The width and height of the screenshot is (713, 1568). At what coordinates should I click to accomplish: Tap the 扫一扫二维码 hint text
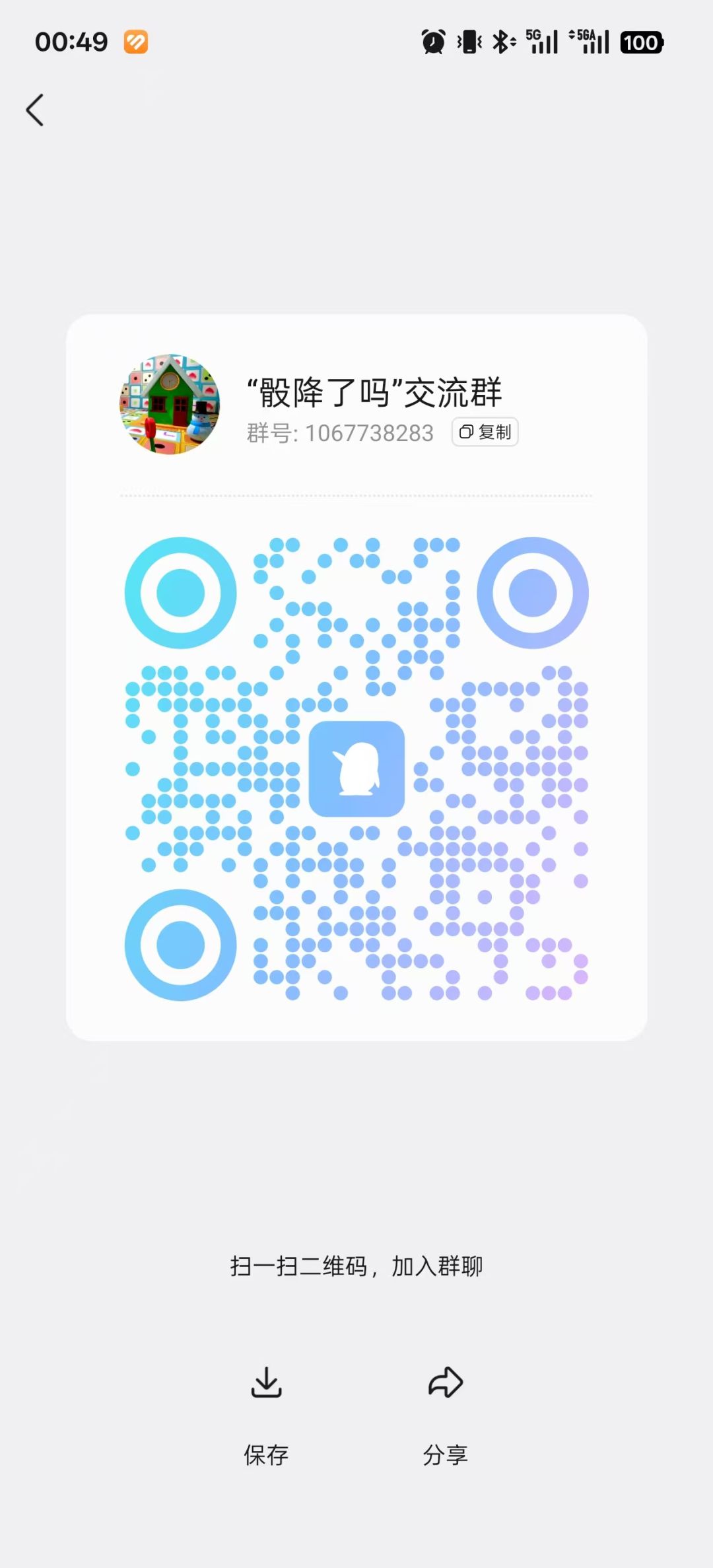tap(356, 1264)
